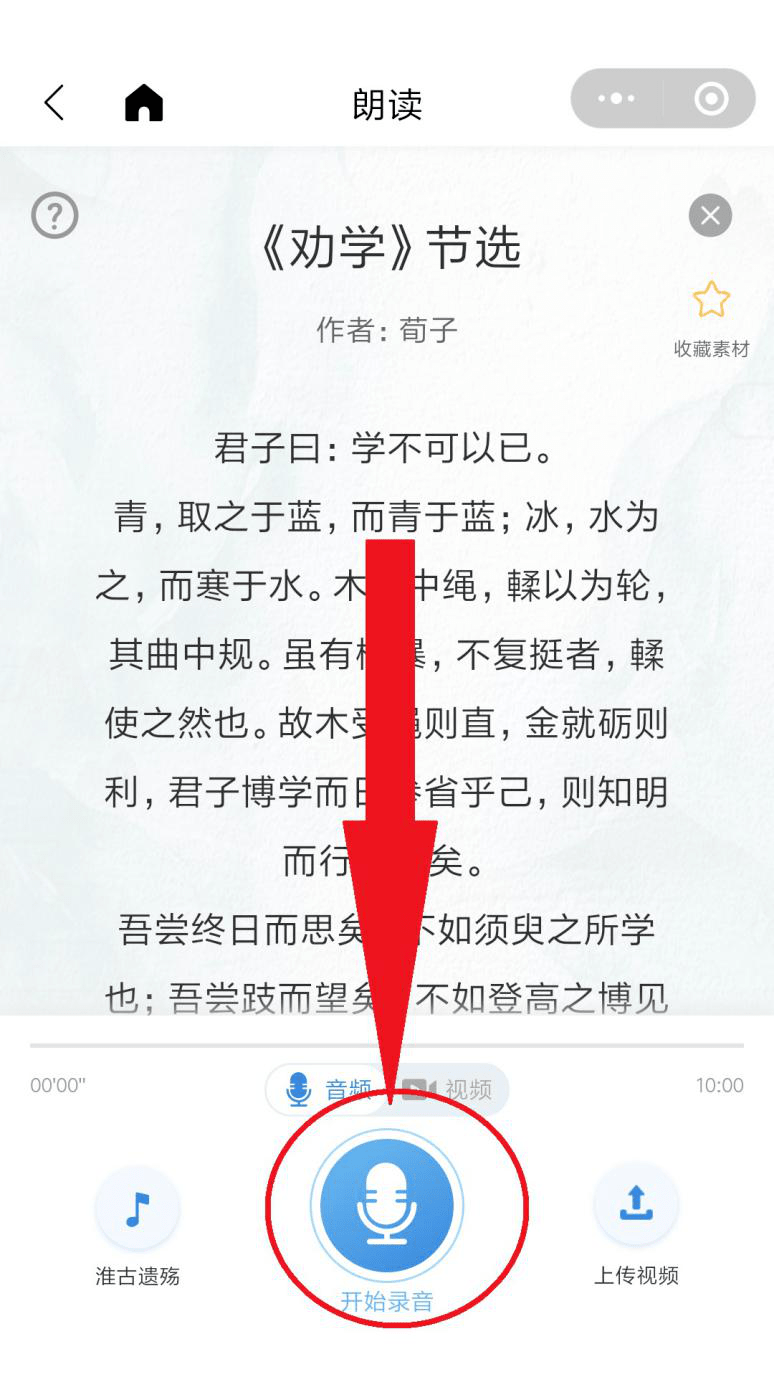
Task: Switch to the 视频 video mode
Action: (450, 1089)
